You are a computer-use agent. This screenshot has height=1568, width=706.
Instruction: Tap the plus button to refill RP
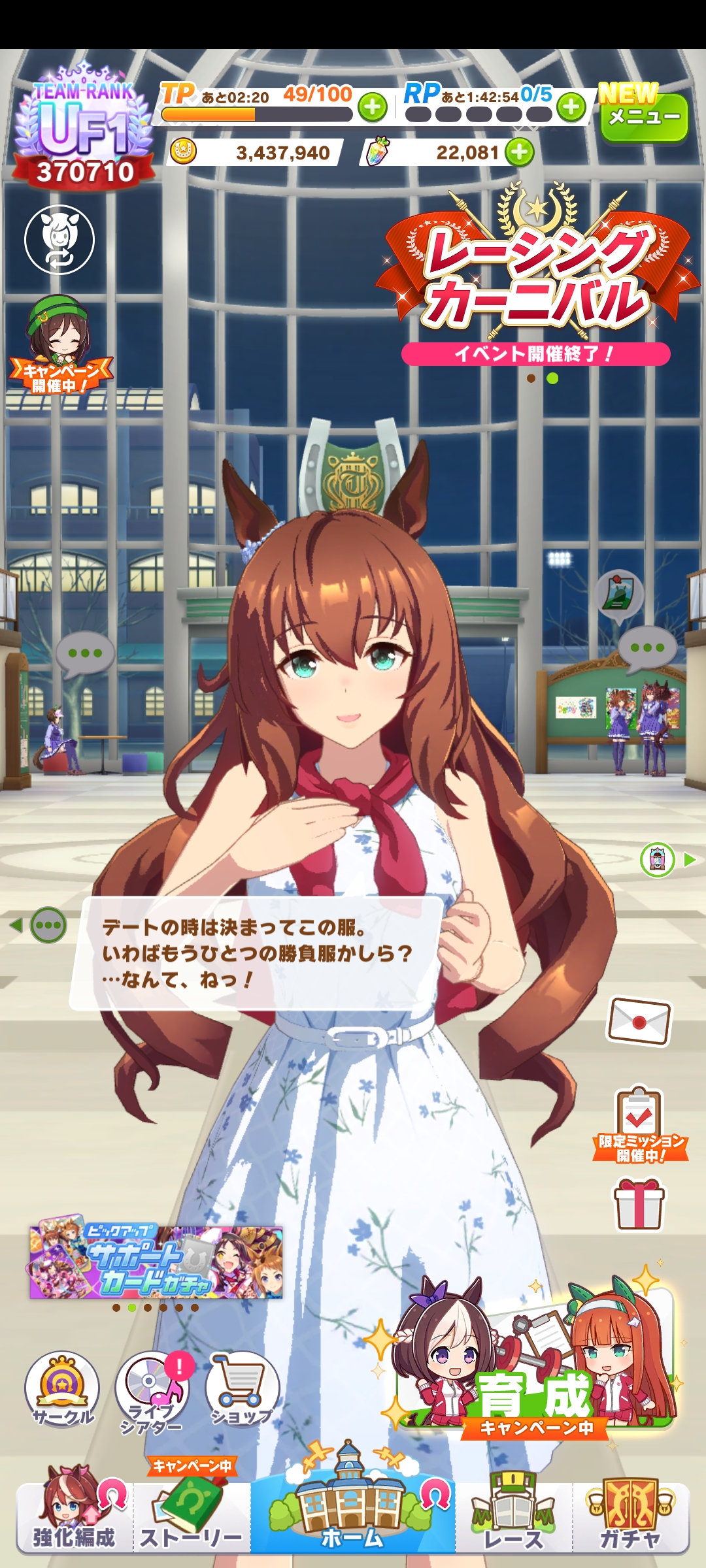click(x=571, y=107)
